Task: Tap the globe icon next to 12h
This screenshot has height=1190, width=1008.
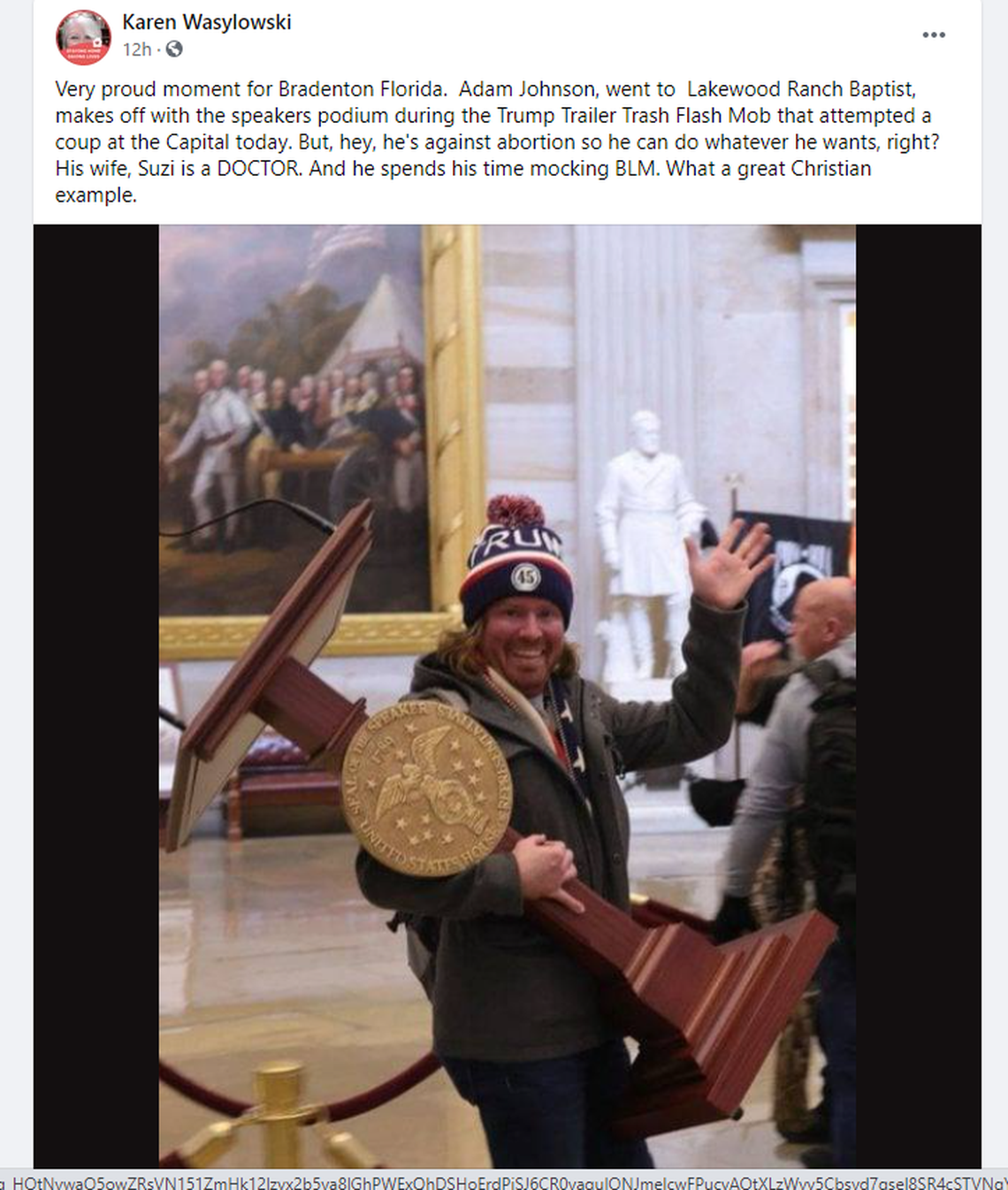Action: (174, 50)
